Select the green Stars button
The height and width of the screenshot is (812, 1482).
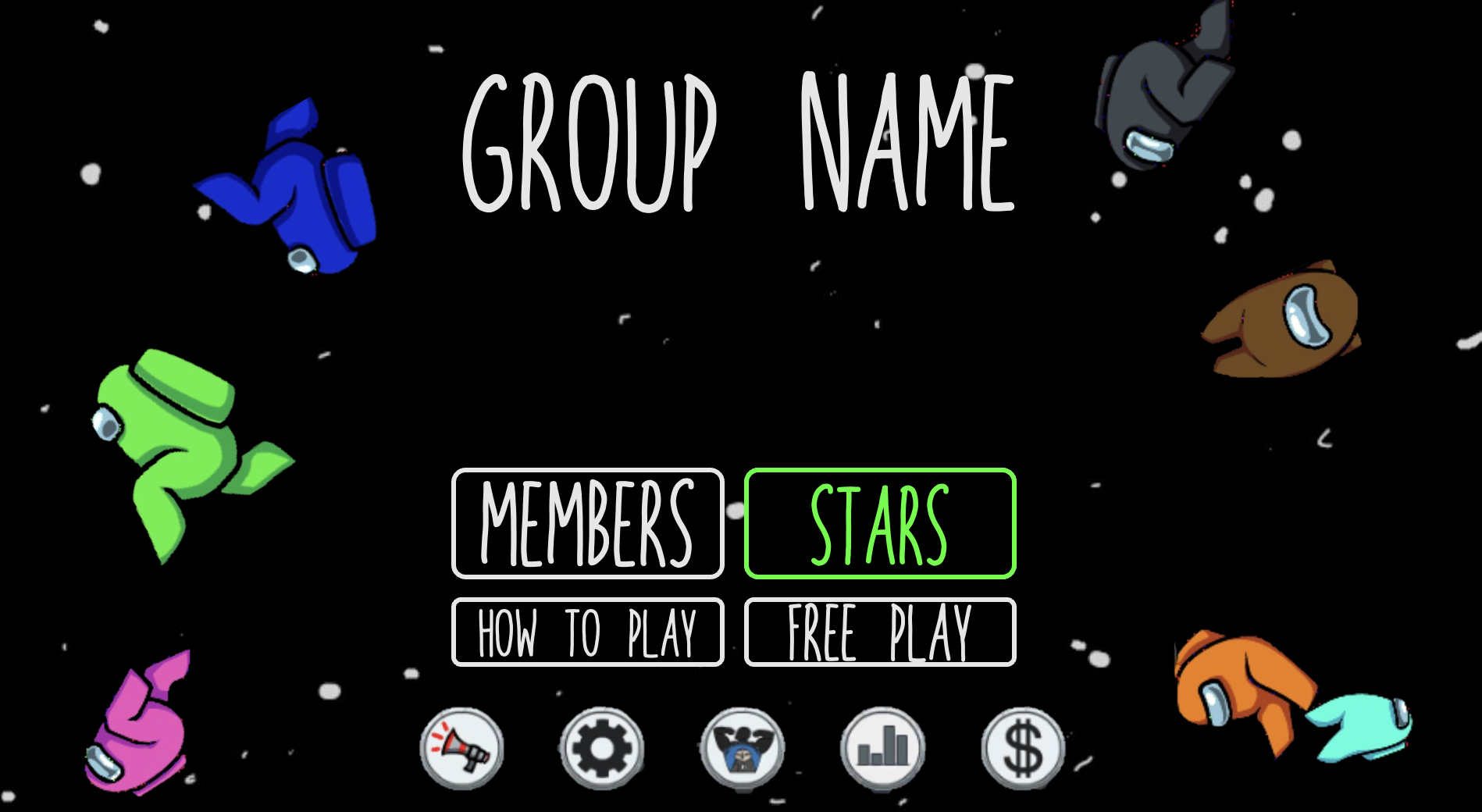tap(880, 523)
